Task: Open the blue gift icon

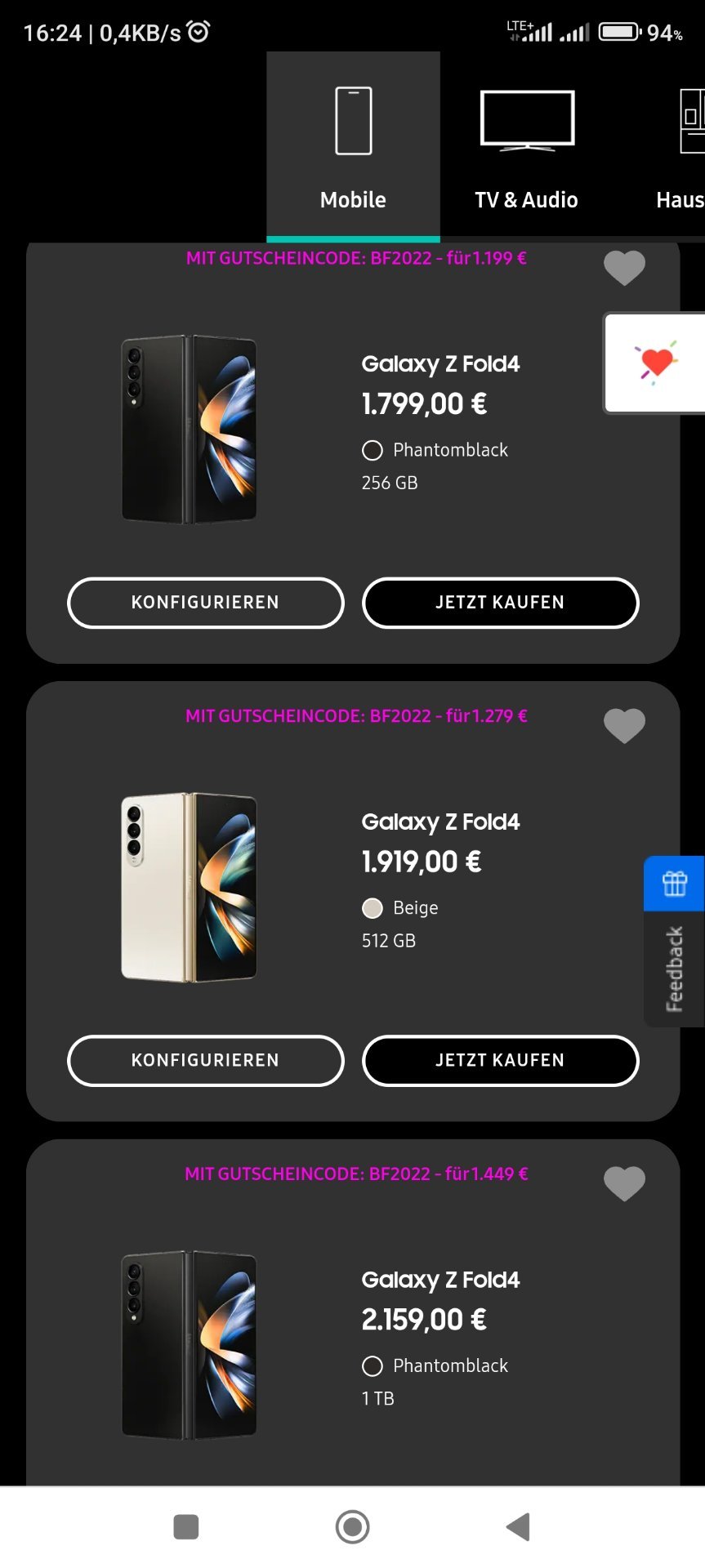Action: tap(674, 884)
